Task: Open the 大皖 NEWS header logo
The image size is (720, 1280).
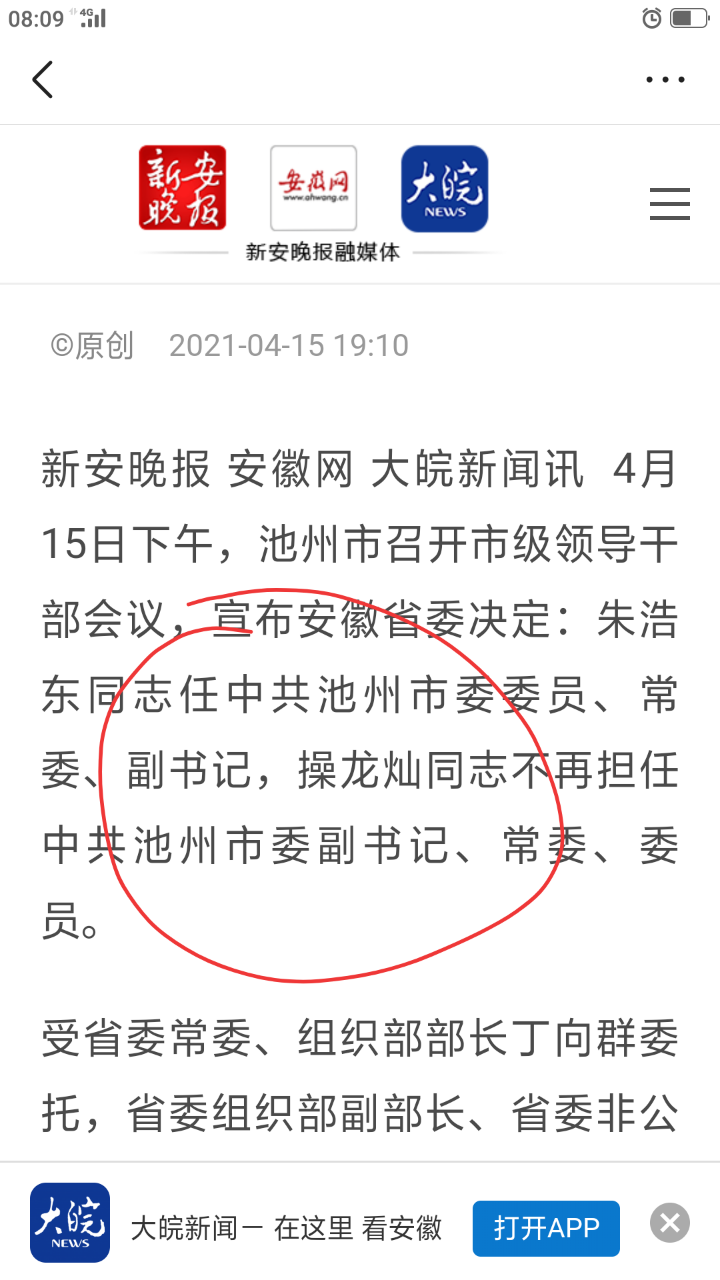Action: (444, 188)
